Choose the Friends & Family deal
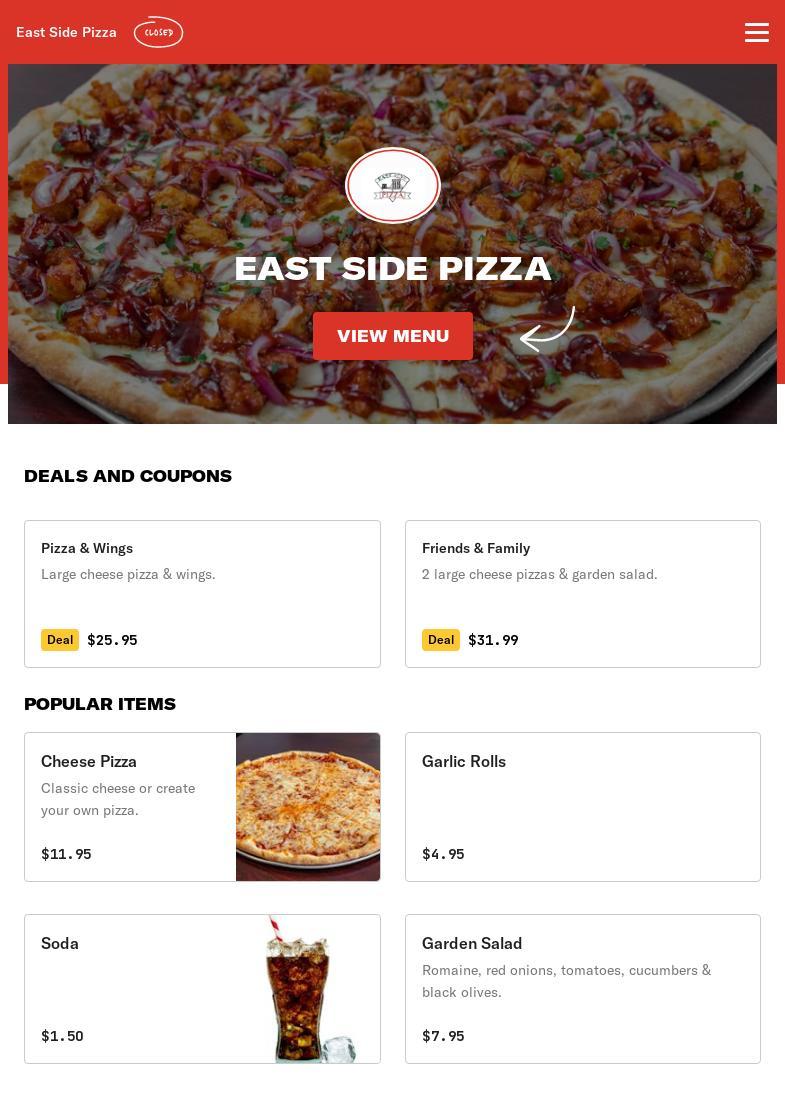This screenshot has height=1095, width=785. (582, 594)
